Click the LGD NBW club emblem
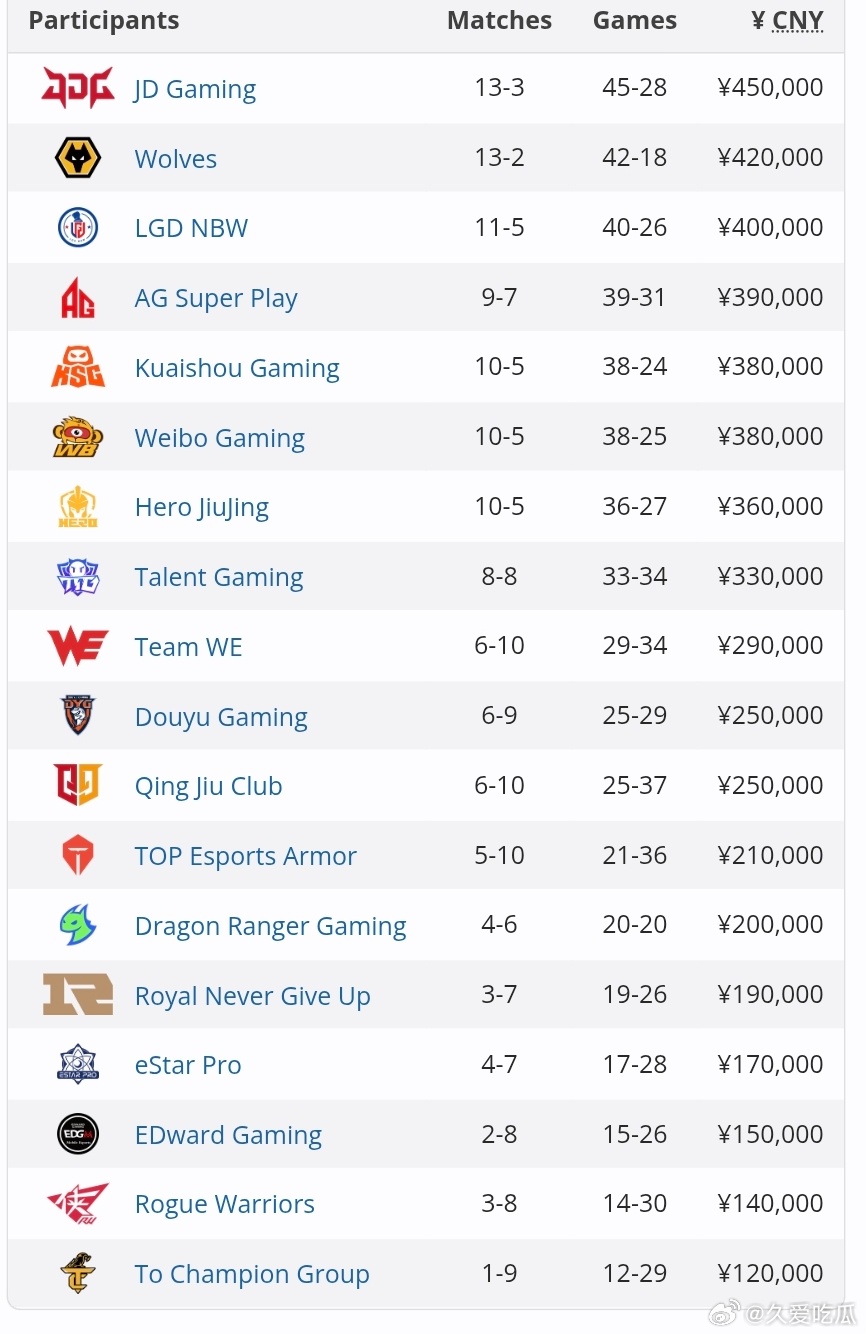This screenshot has width=866, height=1334. pyautogui.click(x=78, y=227)
